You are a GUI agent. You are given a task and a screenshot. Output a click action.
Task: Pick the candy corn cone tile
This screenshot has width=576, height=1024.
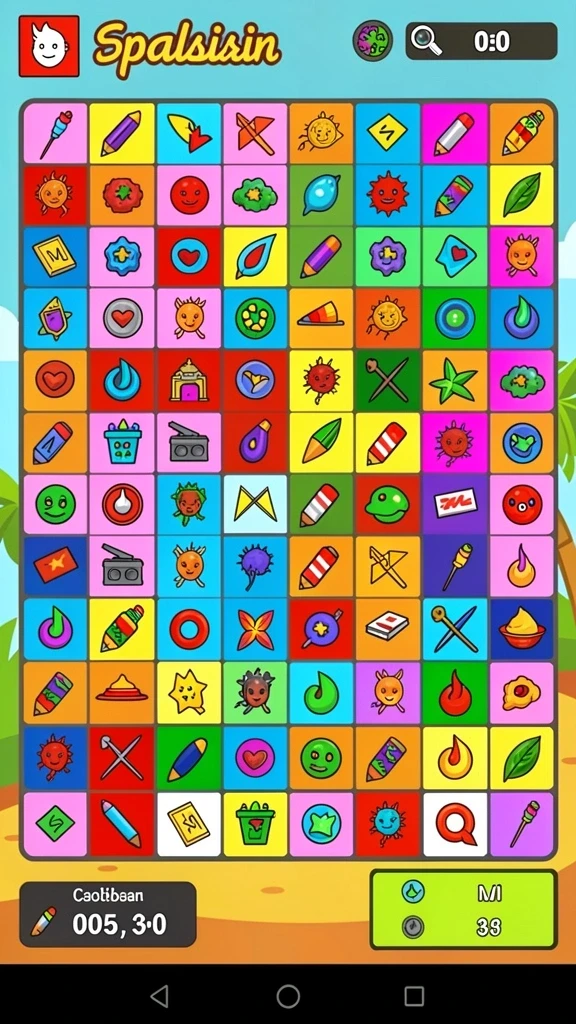(321, 318)
